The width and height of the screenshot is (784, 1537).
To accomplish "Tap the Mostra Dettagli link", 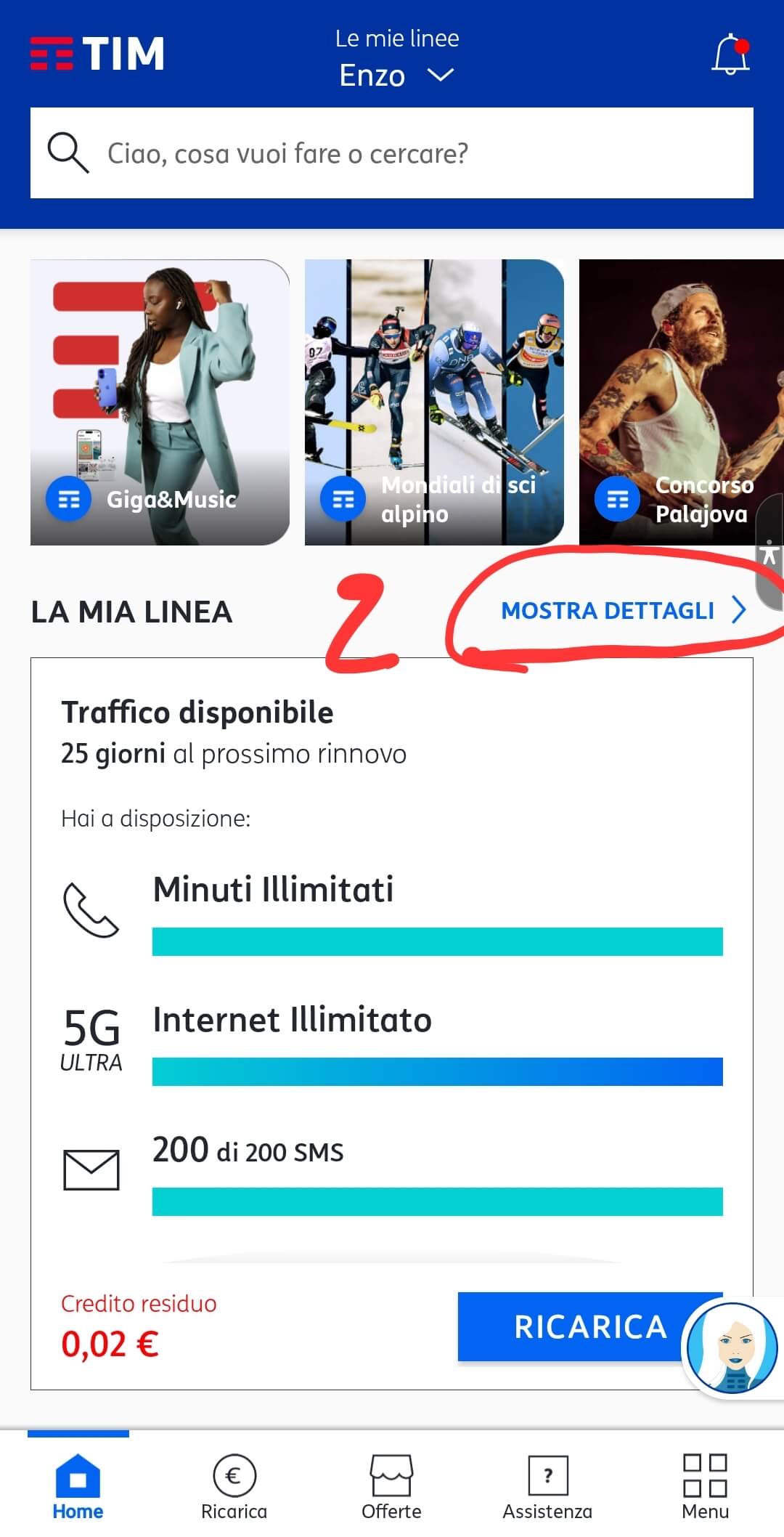I will tap(622, 611).
